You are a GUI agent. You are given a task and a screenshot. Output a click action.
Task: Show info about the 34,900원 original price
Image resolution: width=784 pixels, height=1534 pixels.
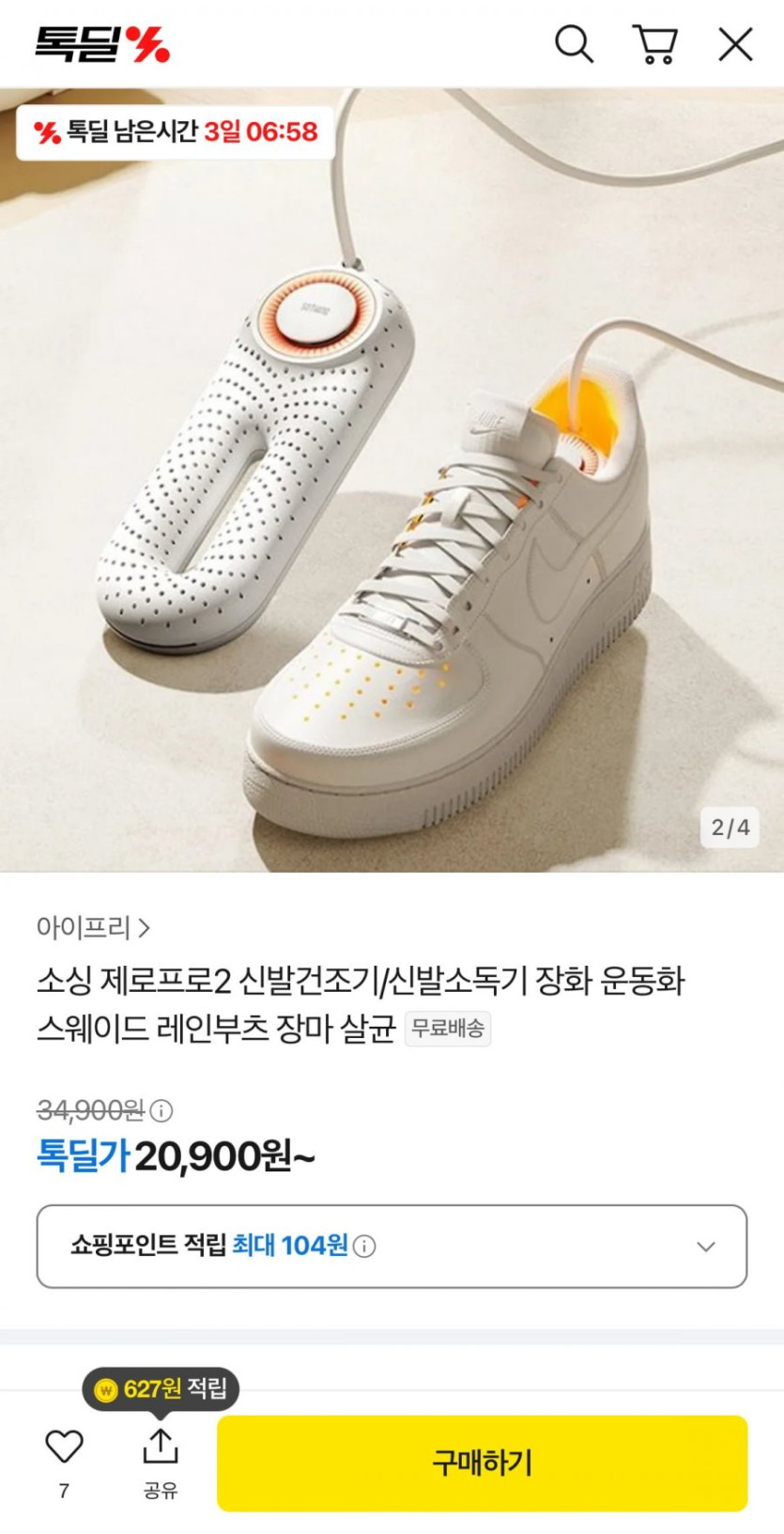click(x=161, y=1111)
